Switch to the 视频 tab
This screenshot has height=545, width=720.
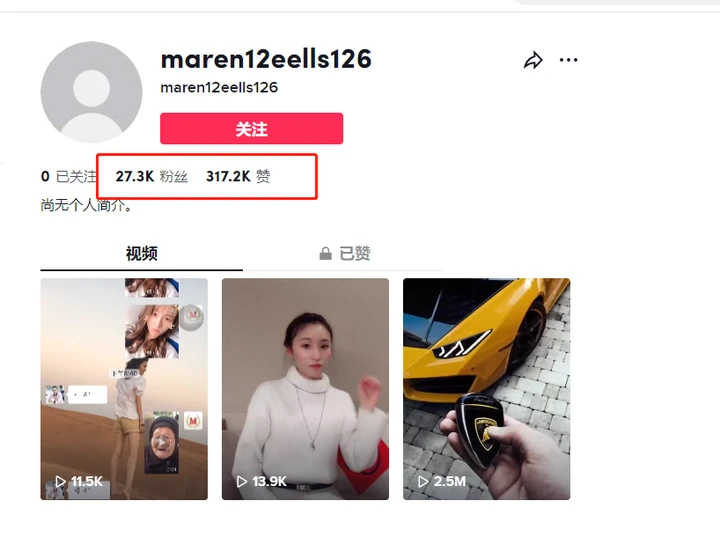[x=141, y=253]
